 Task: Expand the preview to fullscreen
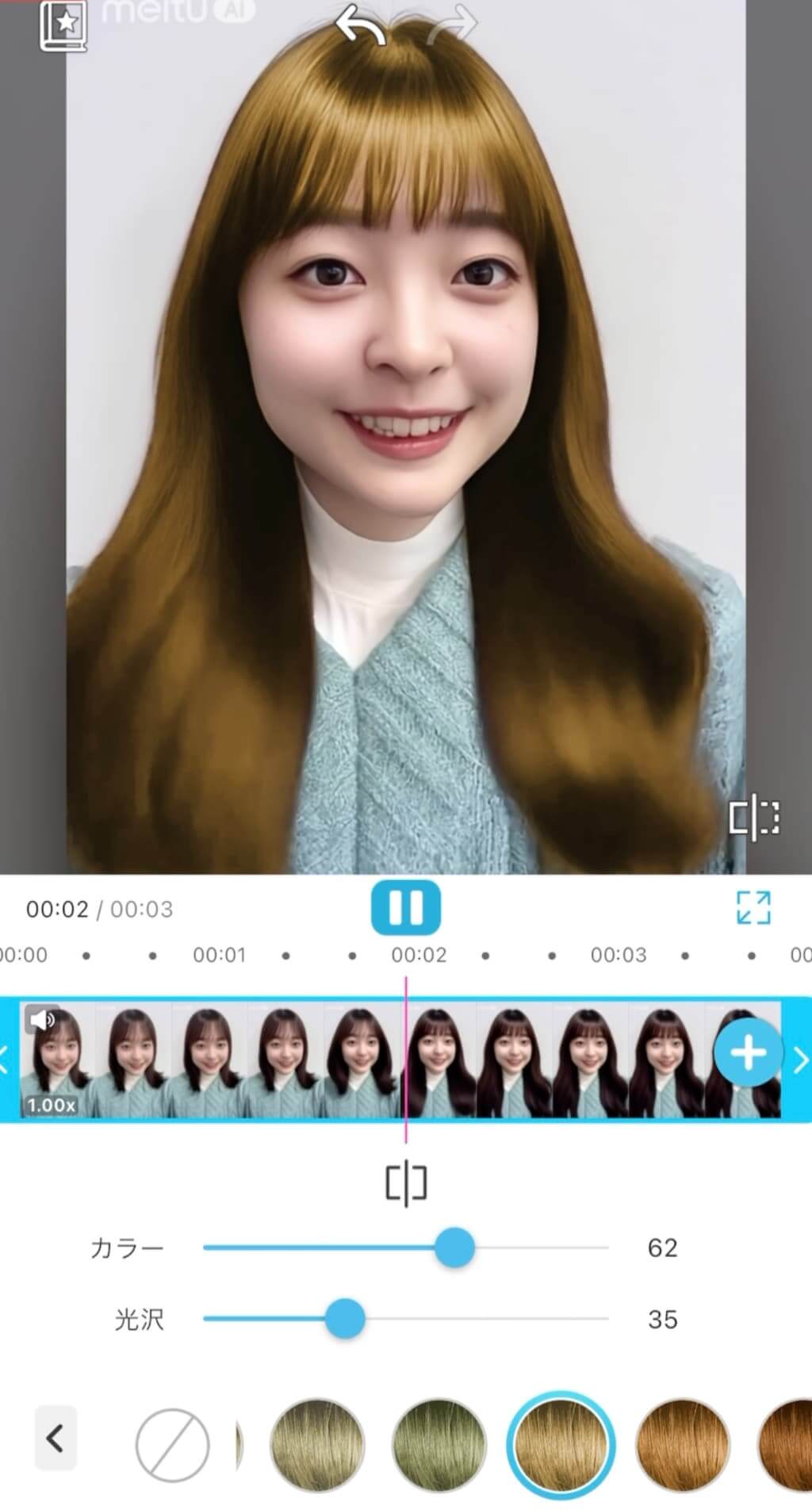click(x=753, y=907)
